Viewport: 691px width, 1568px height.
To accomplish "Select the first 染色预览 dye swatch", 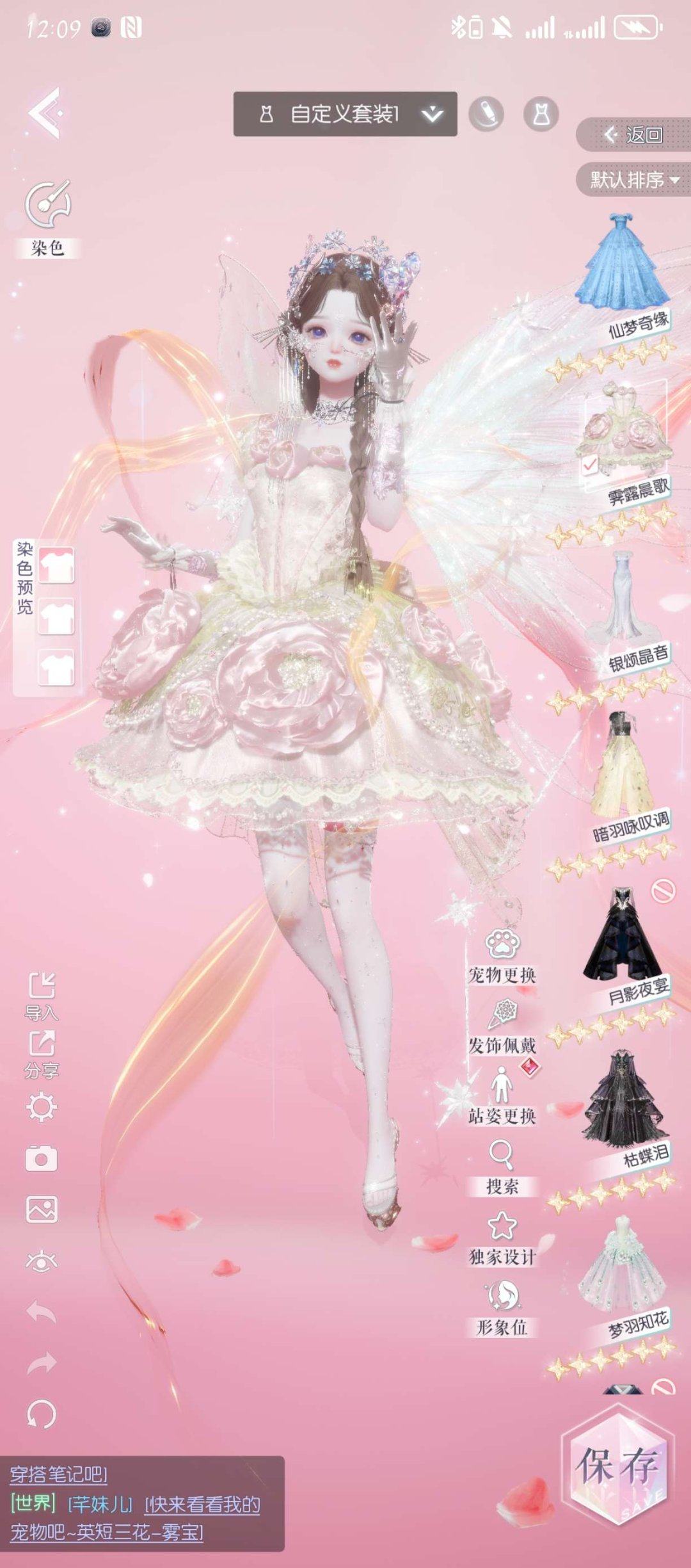I will (x=56, y=565).
